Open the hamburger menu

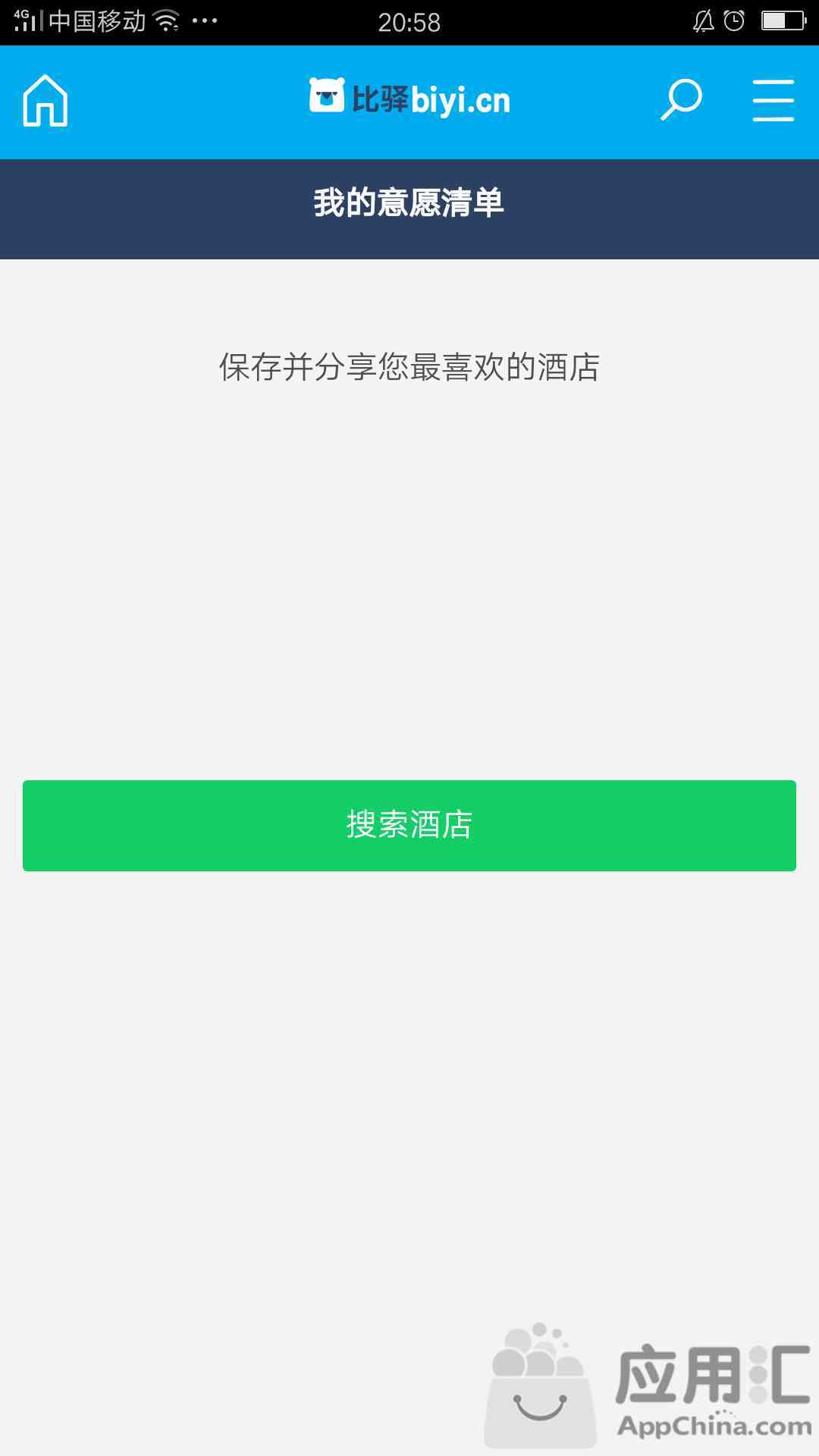tap(773, 100)
